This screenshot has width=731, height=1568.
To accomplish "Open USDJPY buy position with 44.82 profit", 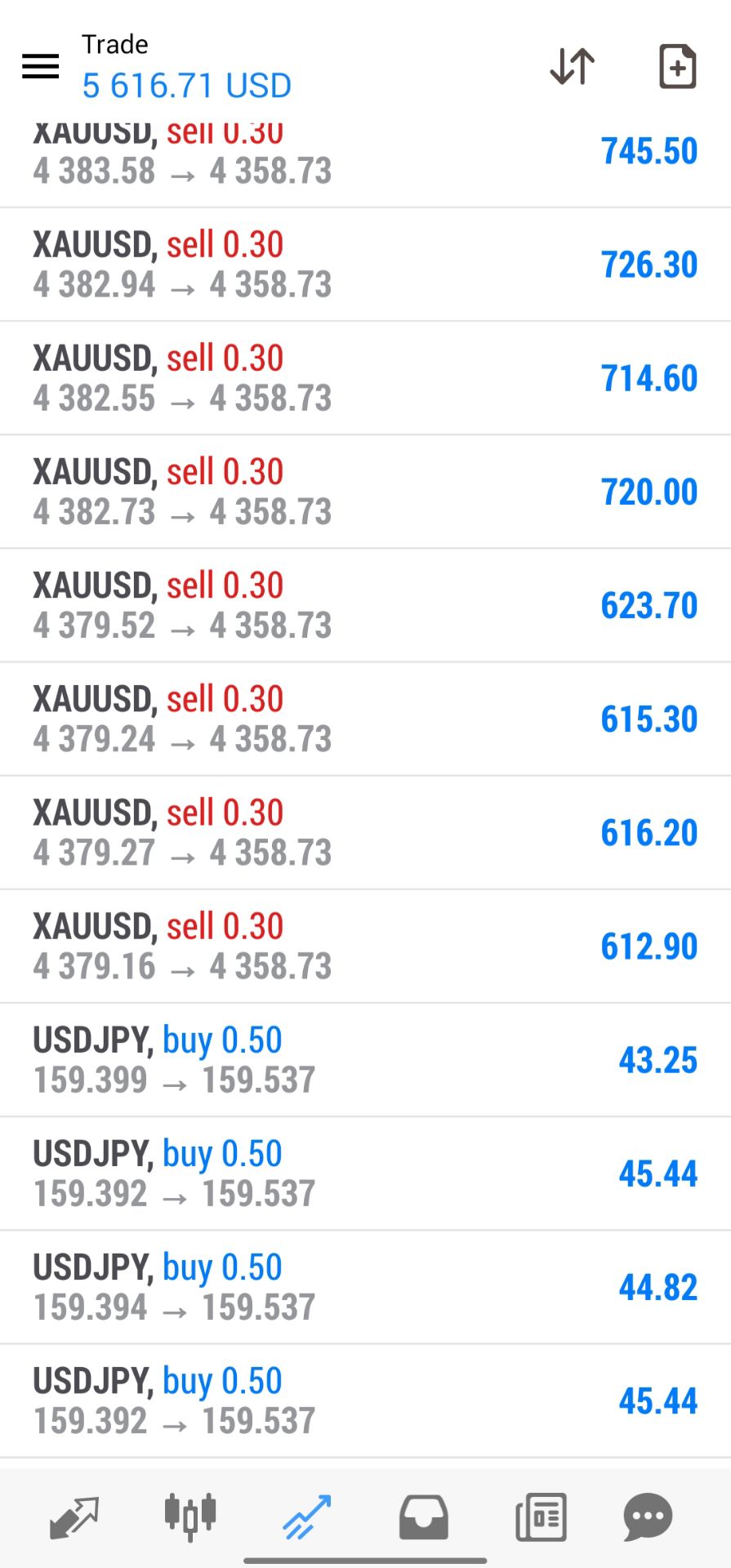I will (x=365, y=1287).
